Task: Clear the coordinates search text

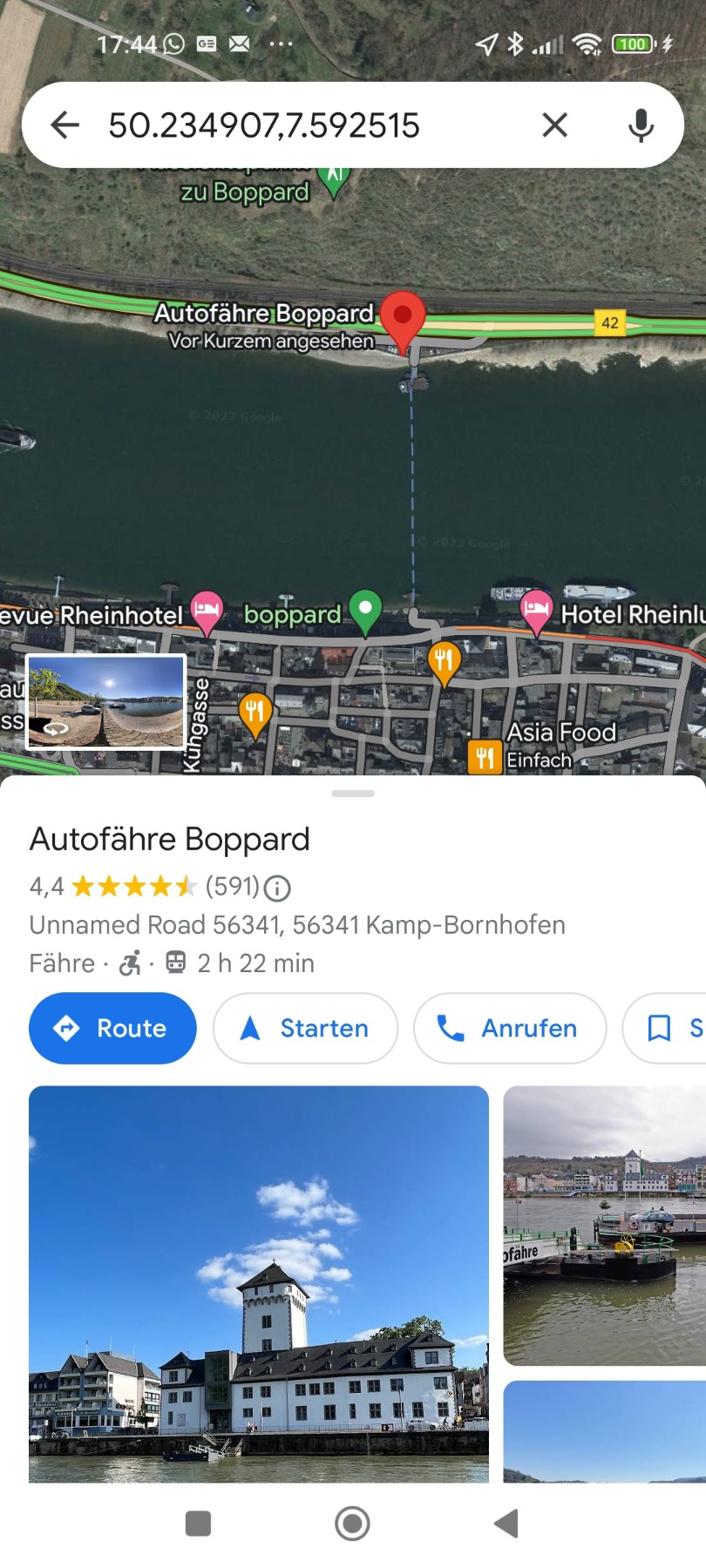Action: click(x=554, y=125)
